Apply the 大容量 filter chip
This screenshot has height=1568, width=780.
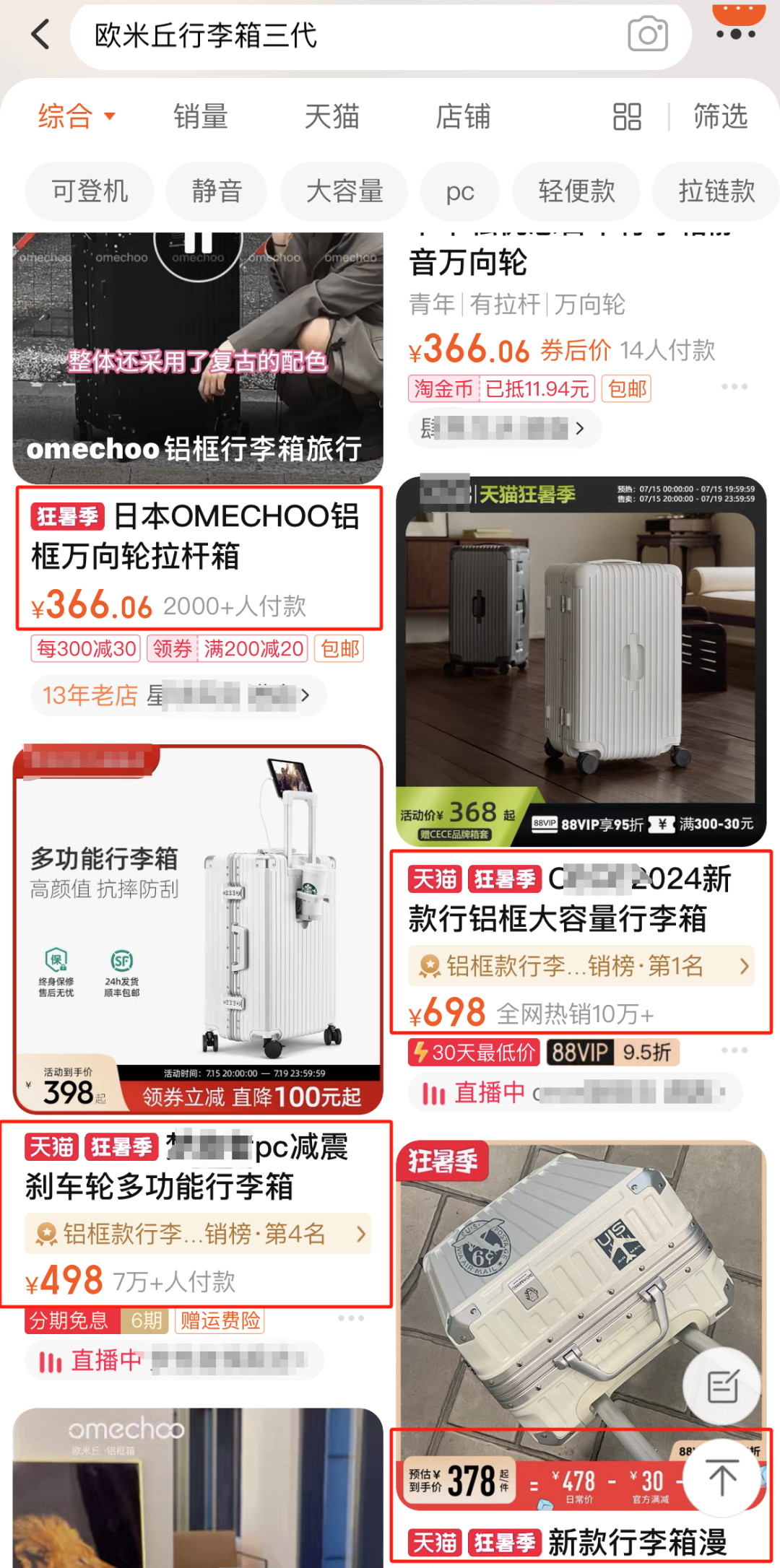(x=344, y=191)
